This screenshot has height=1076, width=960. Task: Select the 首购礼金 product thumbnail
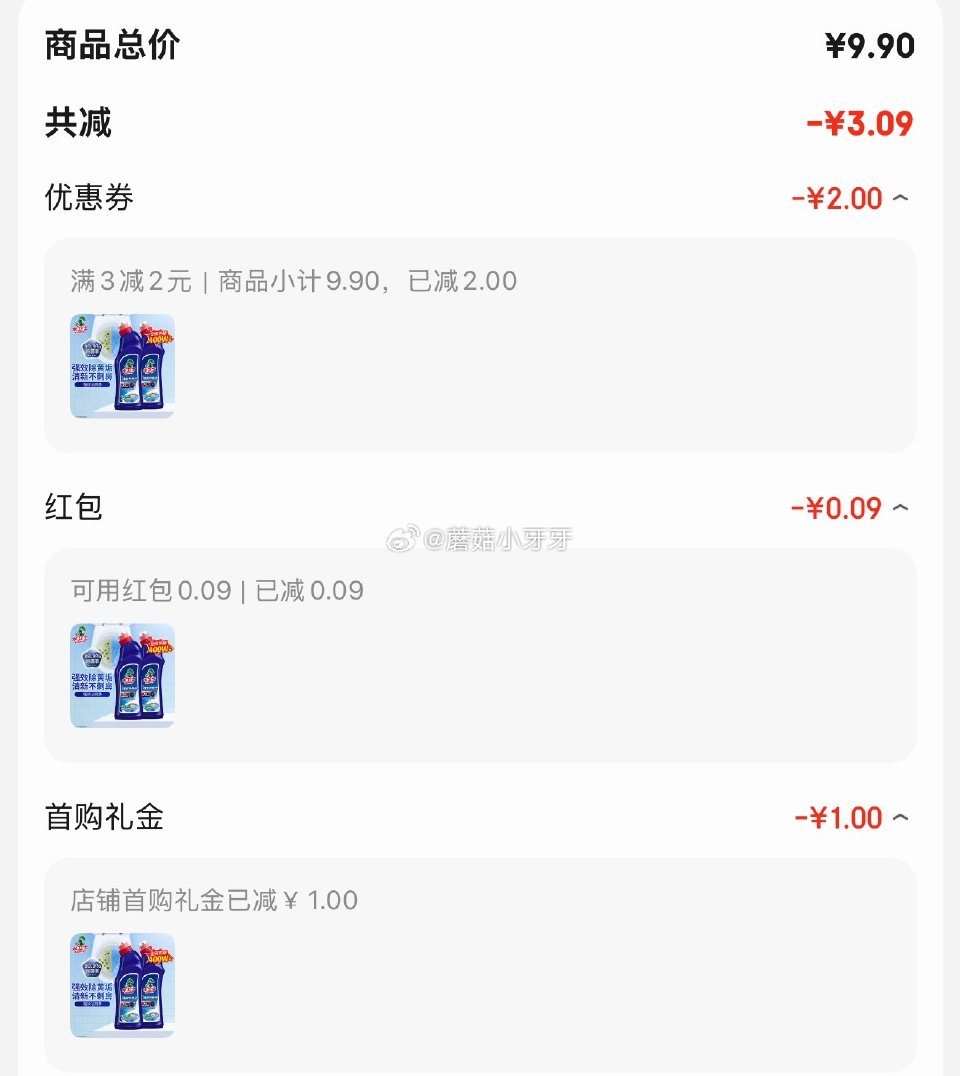[121, 986]
